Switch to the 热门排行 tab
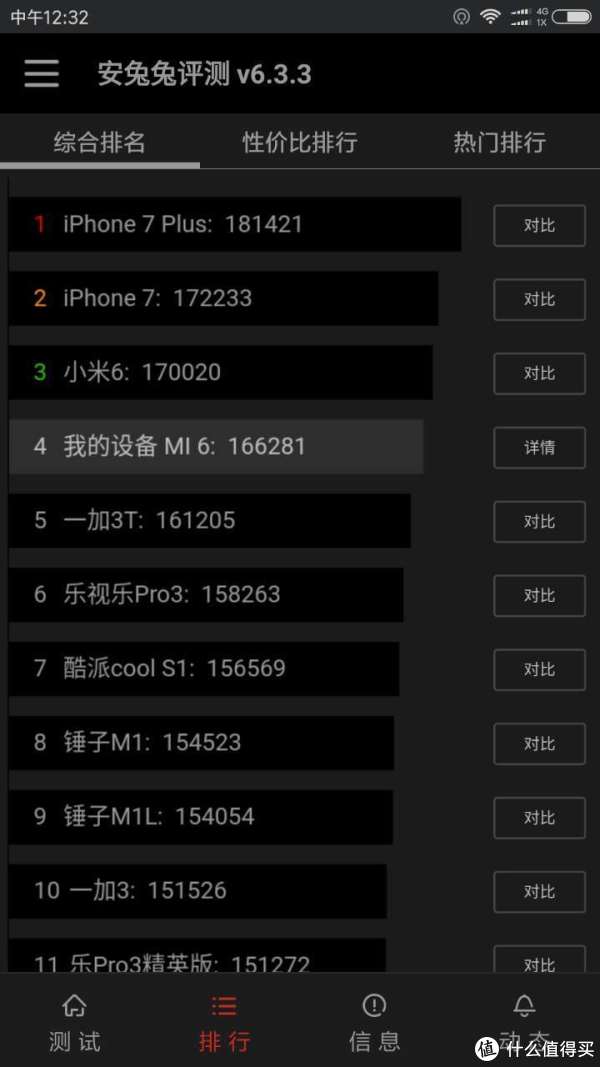This screenshot has width=600, height=1067. tap(500, 142)
